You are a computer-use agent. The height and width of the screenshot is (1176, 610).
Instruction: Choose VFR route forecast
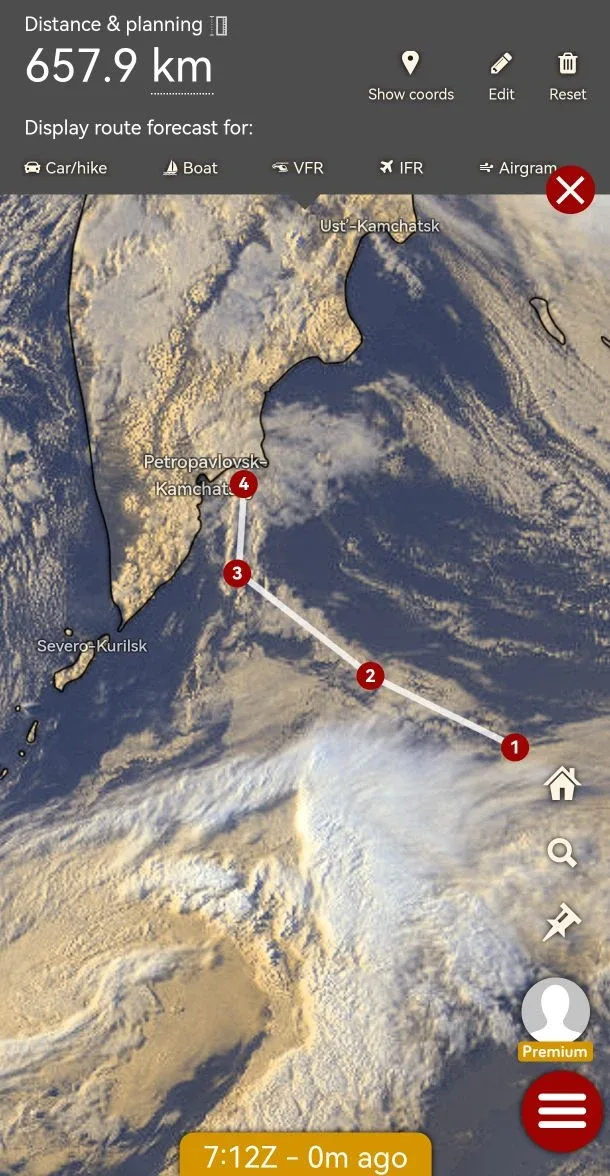298,168
